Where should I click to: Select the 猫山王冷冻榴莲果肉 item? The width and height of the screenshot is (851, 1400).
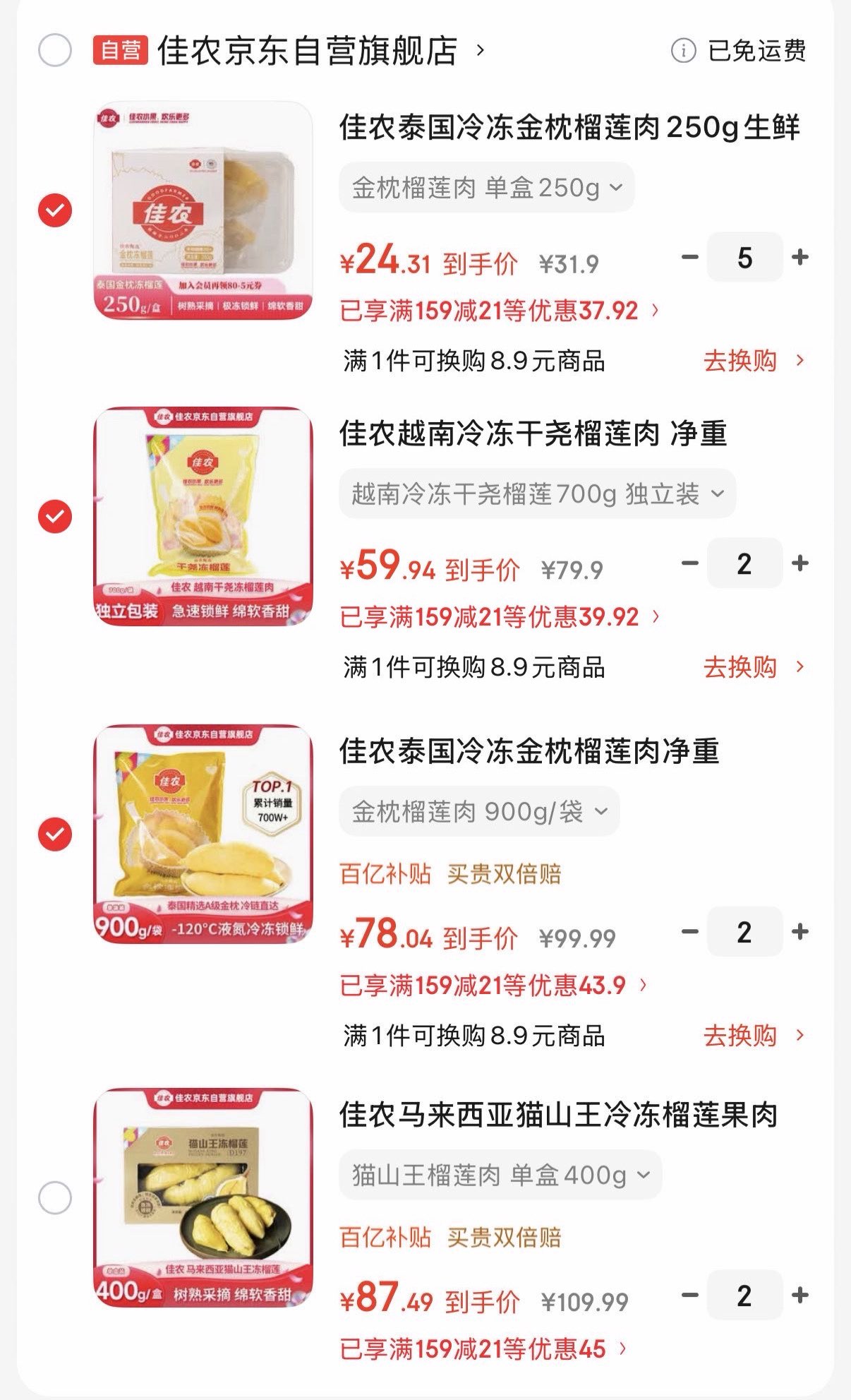tap(55, 1197)
